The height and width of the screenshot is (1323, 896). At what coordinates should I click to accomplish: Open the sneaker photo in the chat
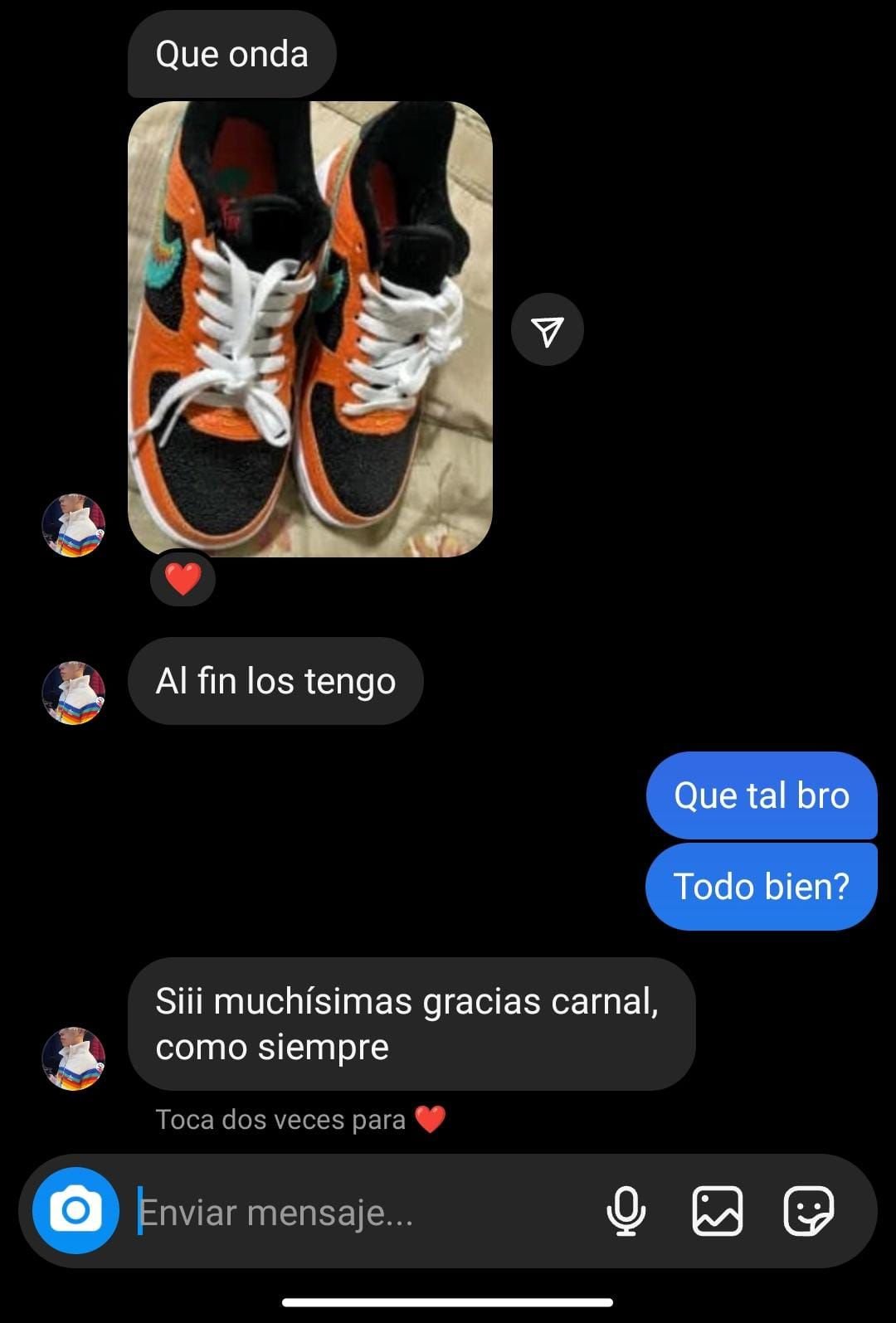coord(309,328)
